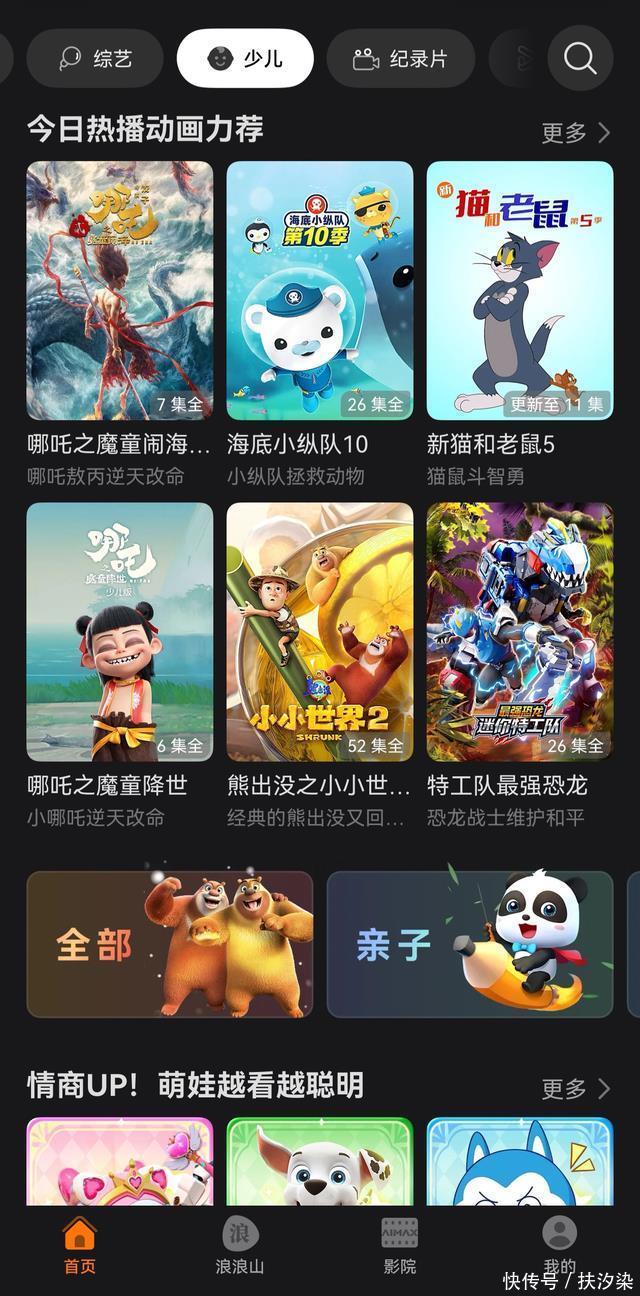The image size is (640, 1296).
Task: Open 特工队最强恐龙 series
Action: (x=520, y=632)
